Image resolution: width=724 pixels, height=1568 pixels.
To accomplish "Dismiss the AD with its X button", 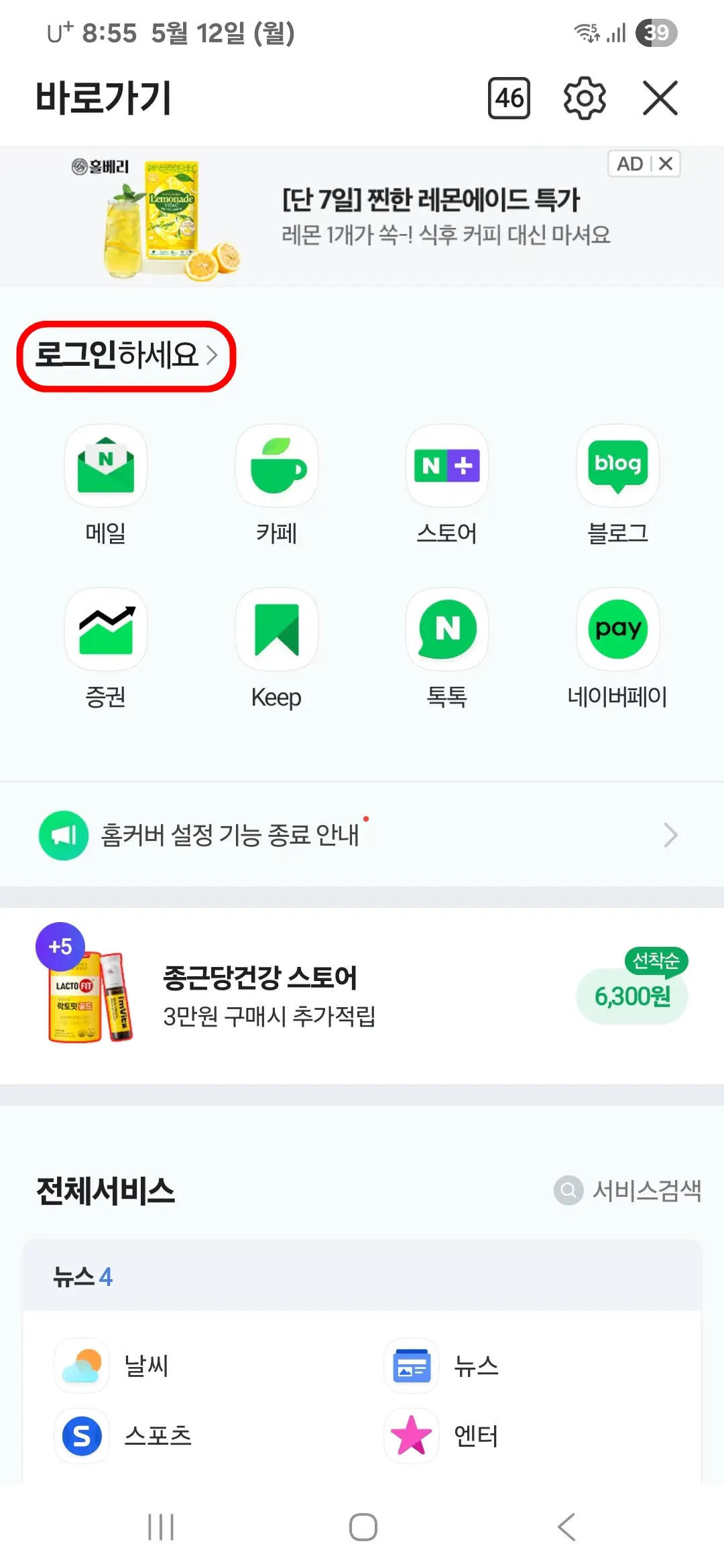I will 667,163.
